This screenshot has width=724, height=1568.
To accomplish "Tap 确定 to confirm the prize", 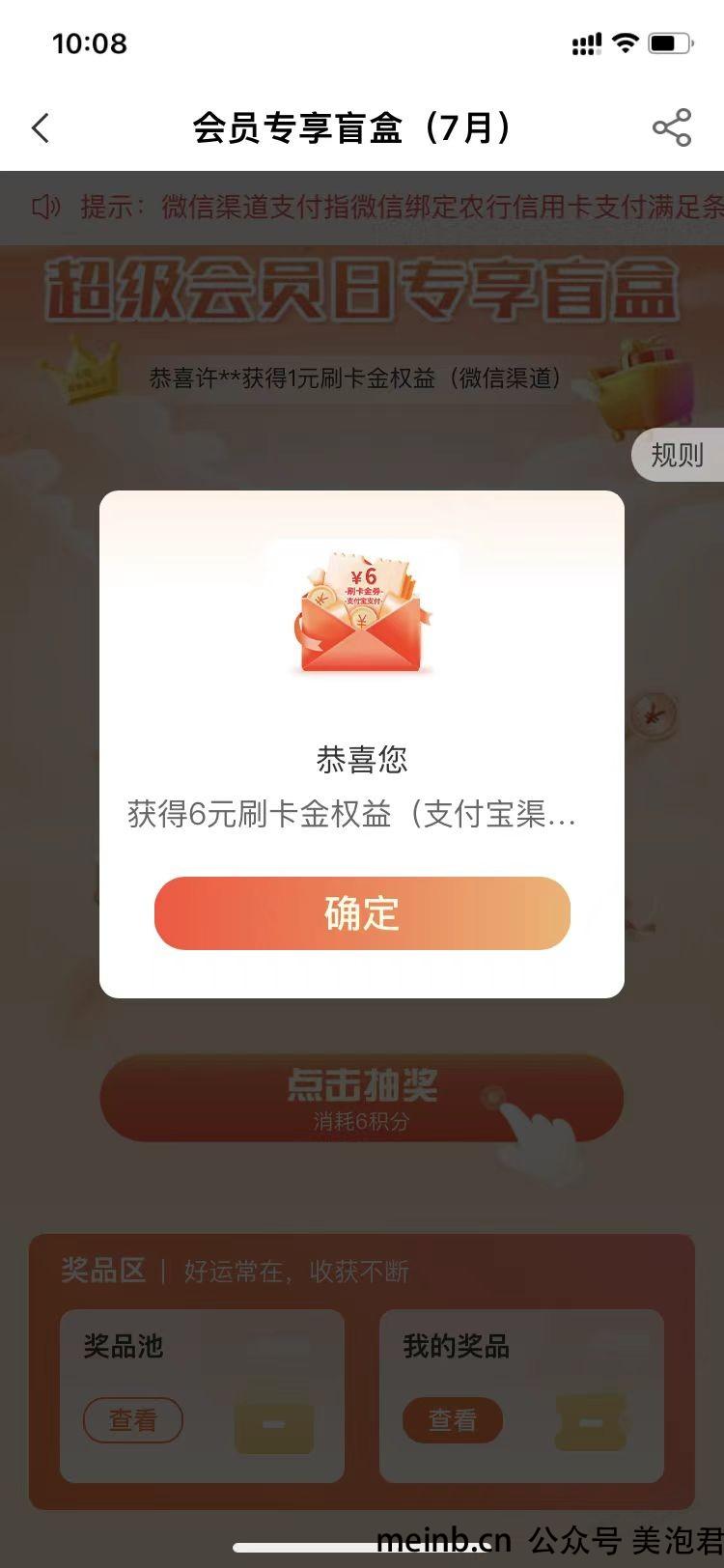I will coord(362,912).
